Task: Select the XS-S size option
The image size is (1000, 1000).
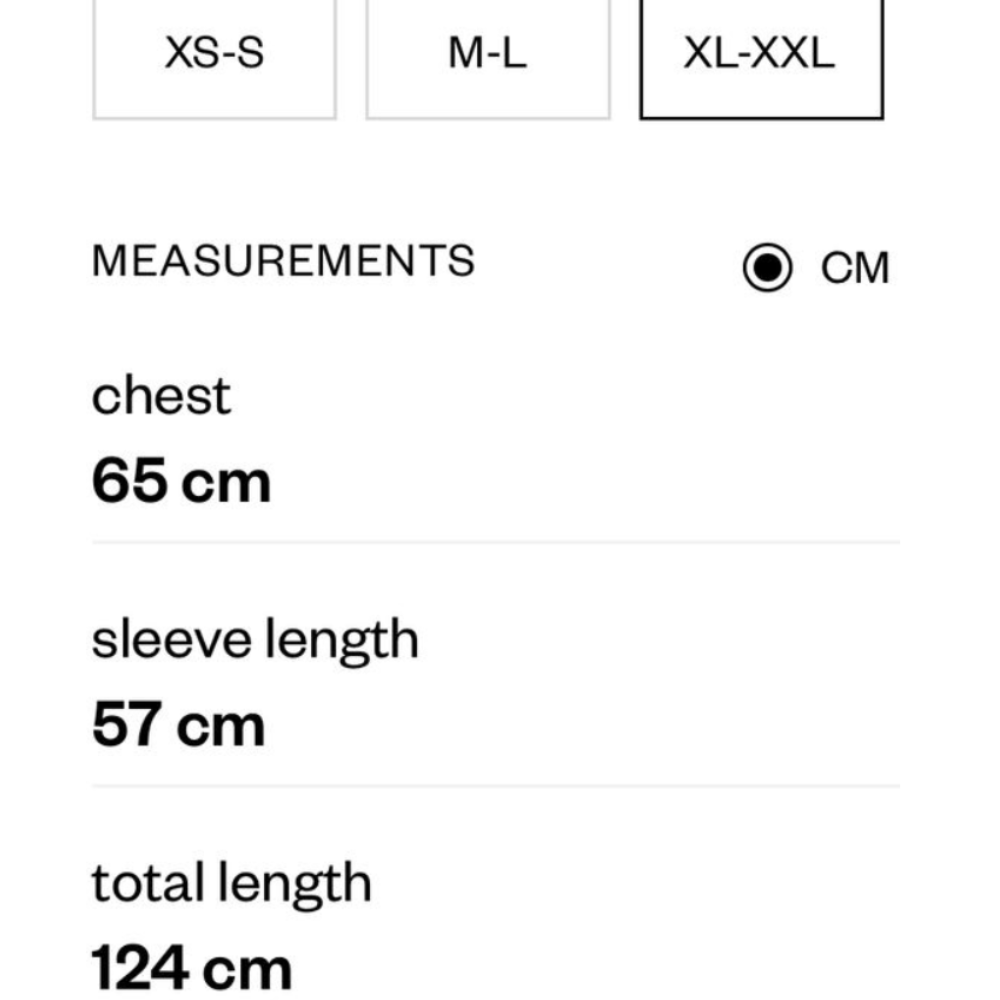Action: tap(214, 55)
